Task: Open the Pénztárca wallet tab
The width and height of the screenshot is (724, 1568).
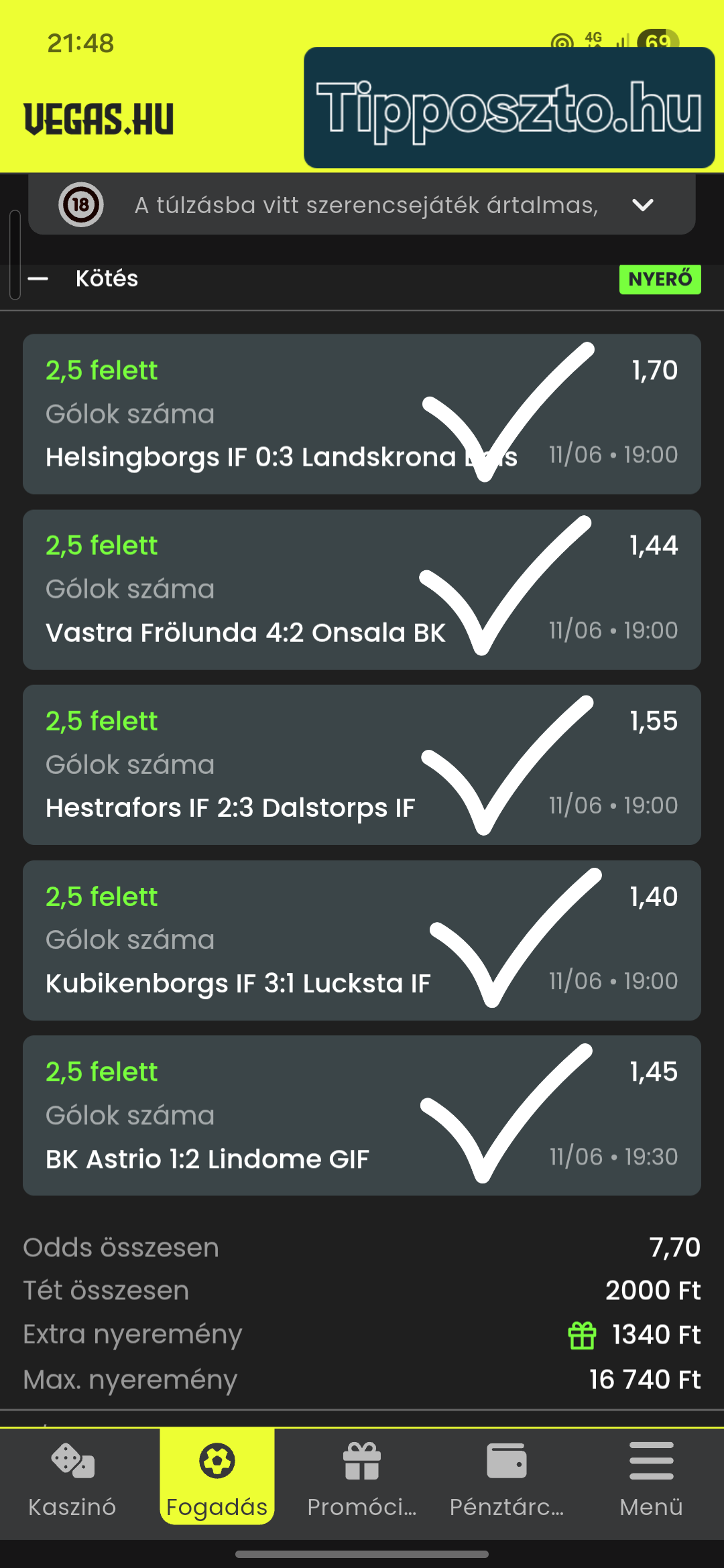Action: click(507, 1481)
